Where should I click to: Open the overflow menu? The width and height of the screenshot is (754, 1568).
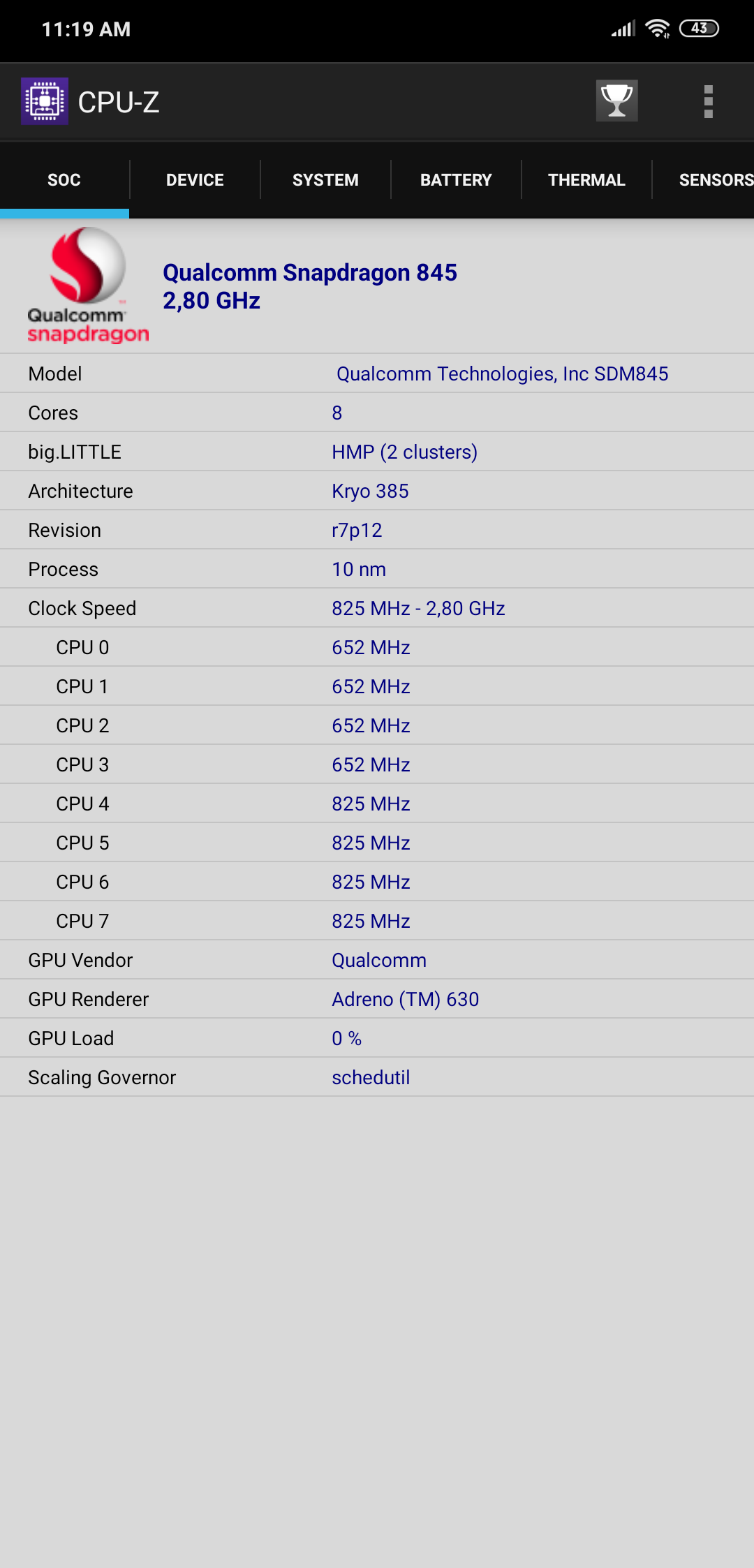(x=708, y=102)
